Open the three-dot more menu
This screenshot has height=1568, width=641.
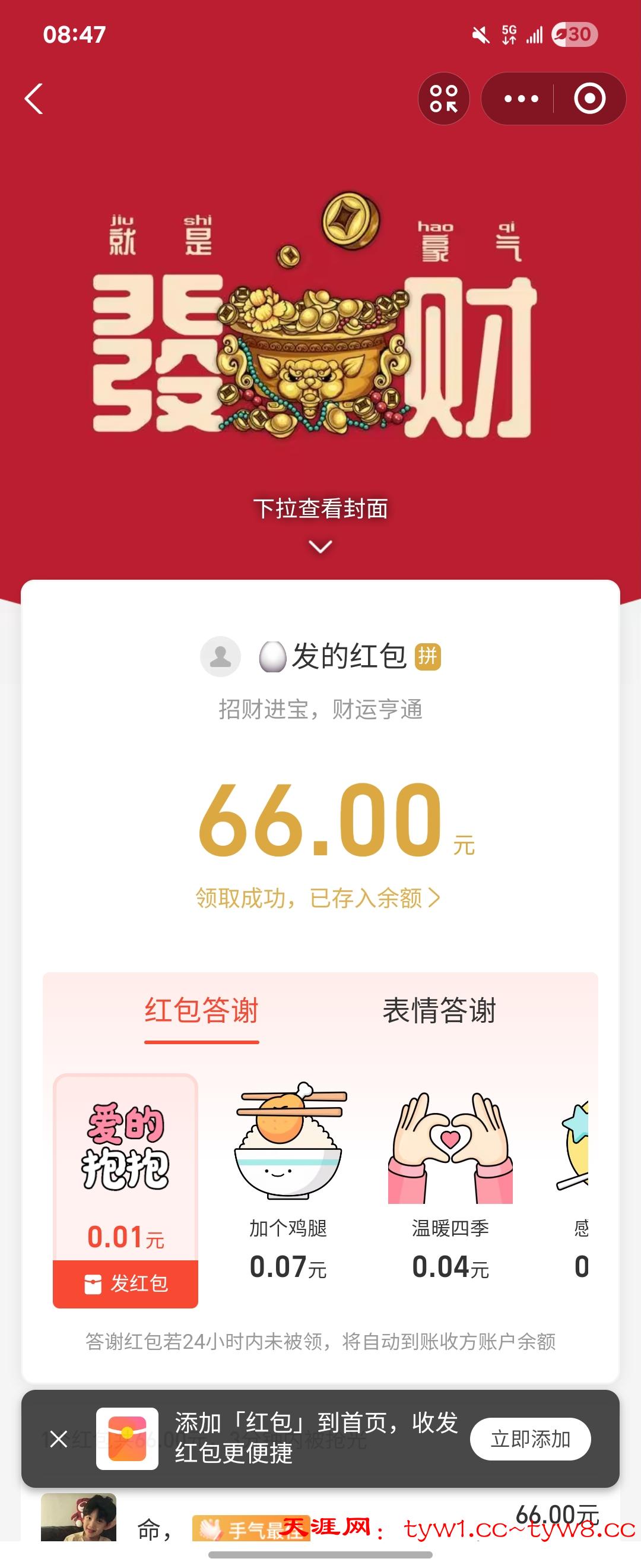coord(521,99)
